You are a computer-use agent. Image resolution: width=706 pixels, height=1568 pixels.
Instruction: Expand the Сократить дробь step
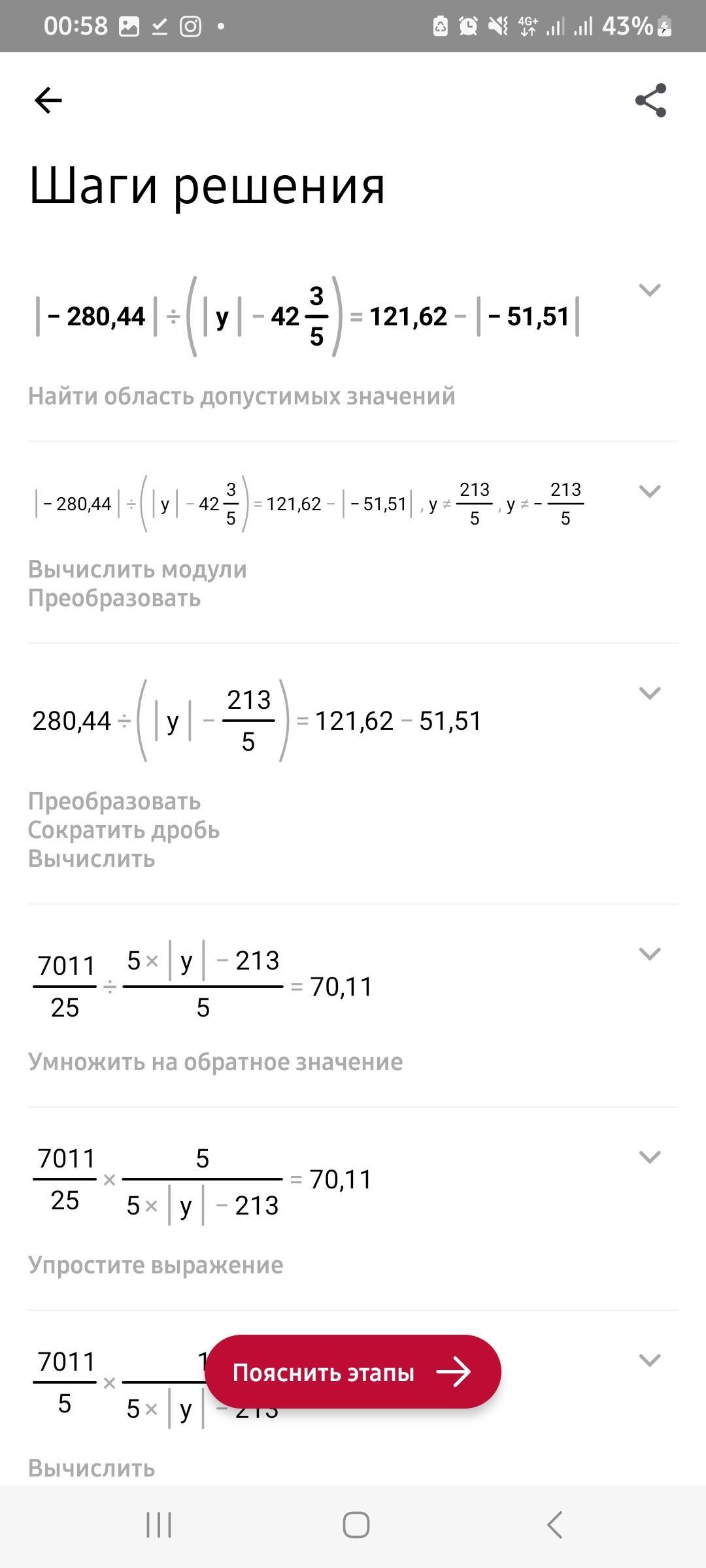(649, 693)
